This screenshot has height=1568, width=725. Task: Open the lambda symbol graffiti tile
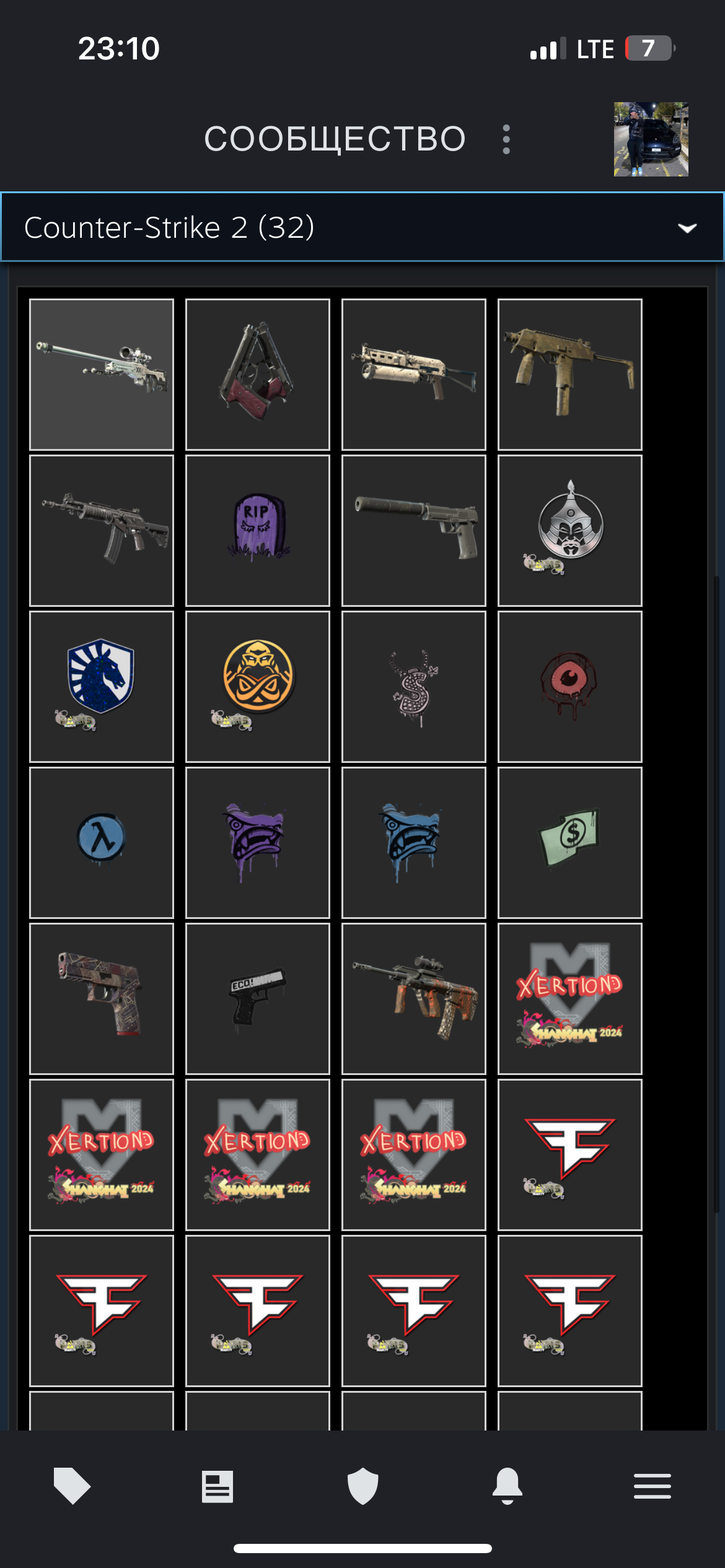[102, 843]
